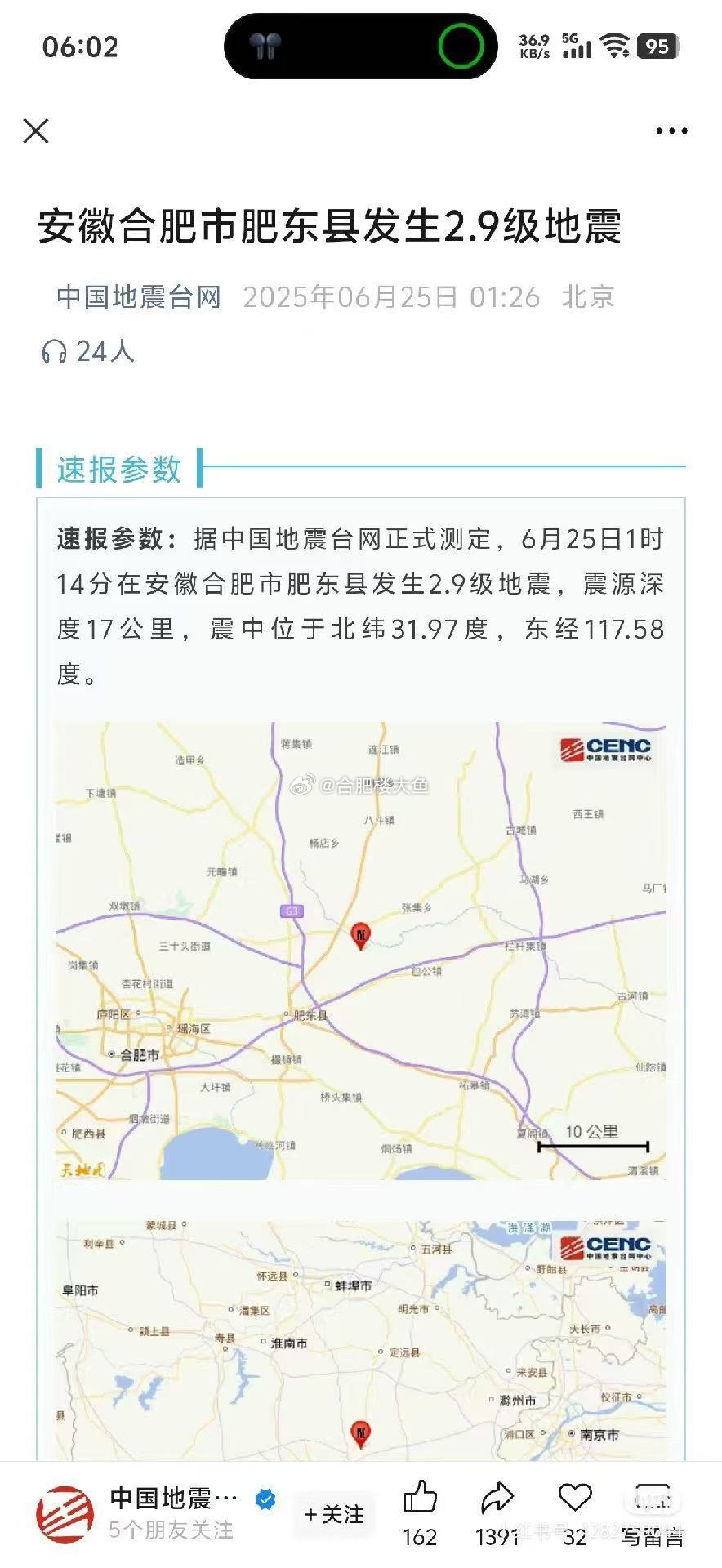Share this earthquake article
Screen dimensions: 722x1568
point(497,1499)
